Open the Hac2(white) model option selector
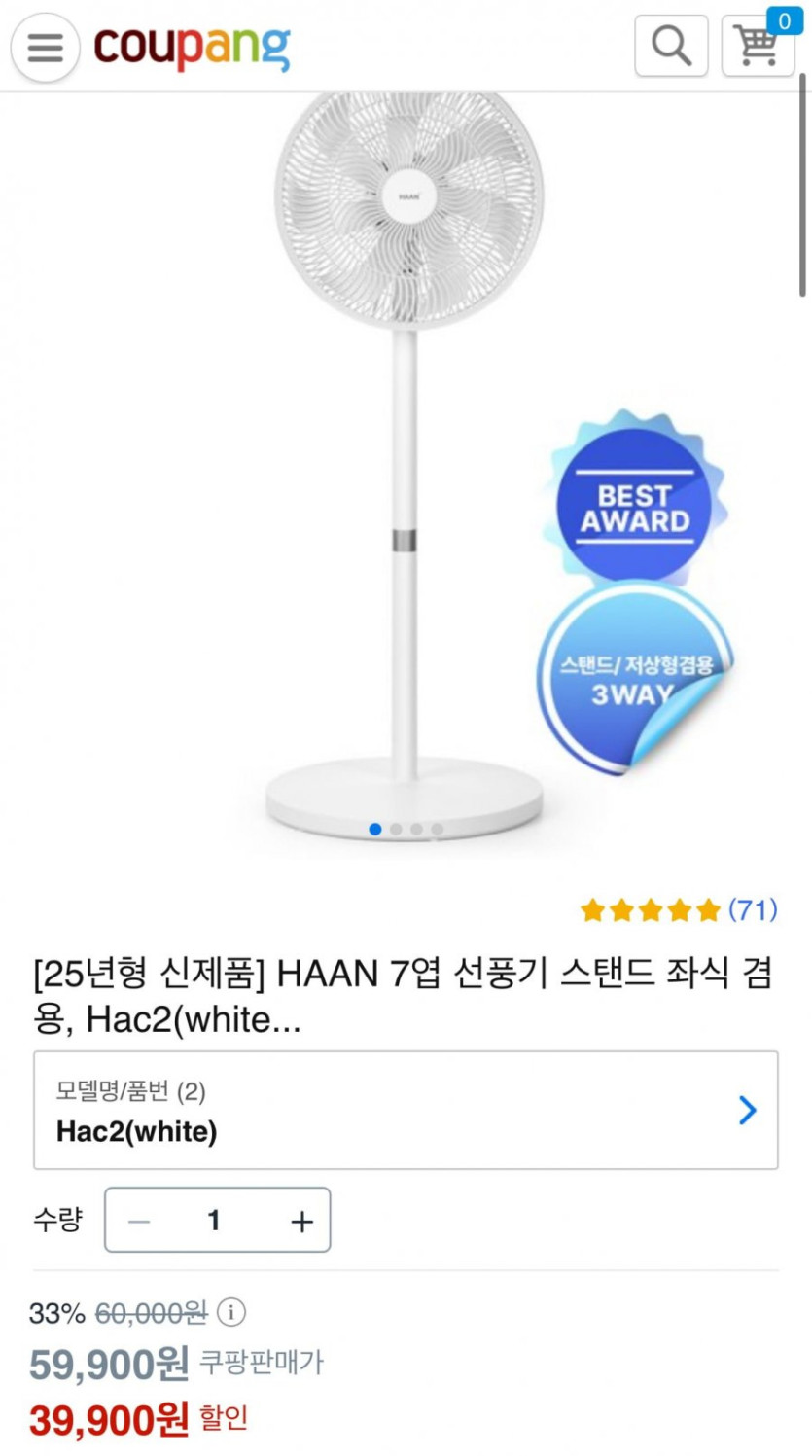Viewport: 812px width, 1456px height. click(x=406, y=1110)
